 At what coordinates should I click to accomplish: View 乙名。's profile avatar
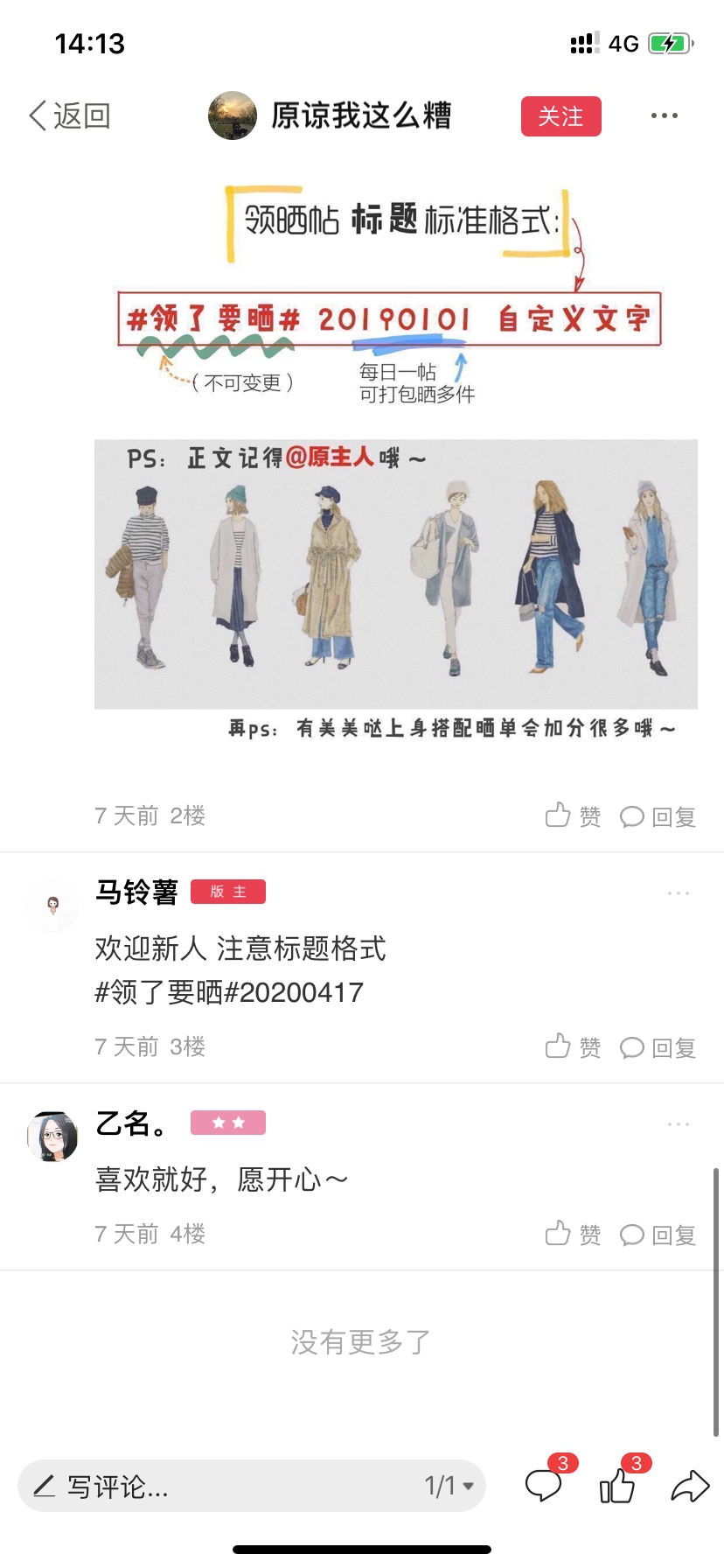point(52,1137)
